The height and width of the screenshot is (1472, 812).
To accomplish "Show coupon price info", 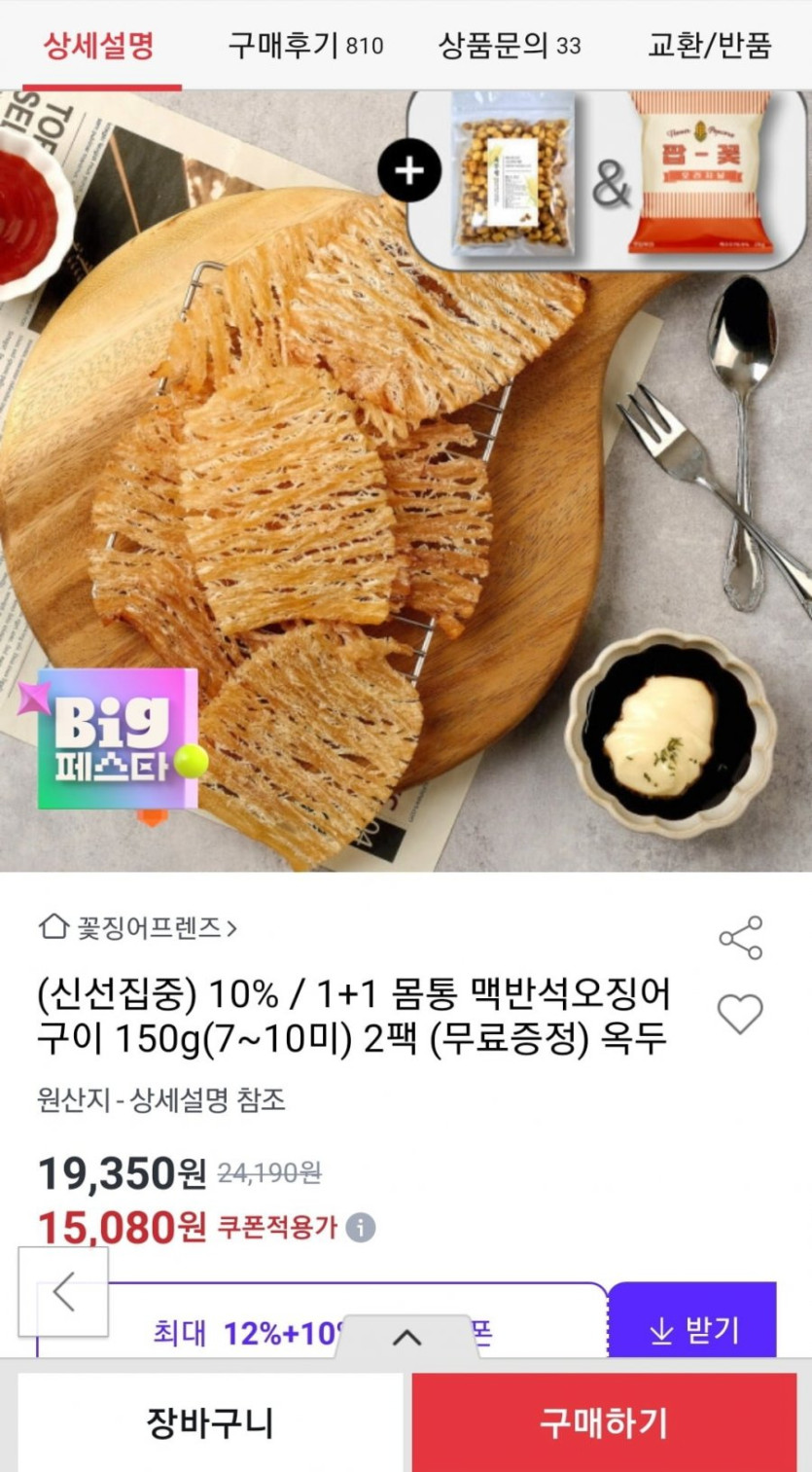I will [x=361, y=1228].
